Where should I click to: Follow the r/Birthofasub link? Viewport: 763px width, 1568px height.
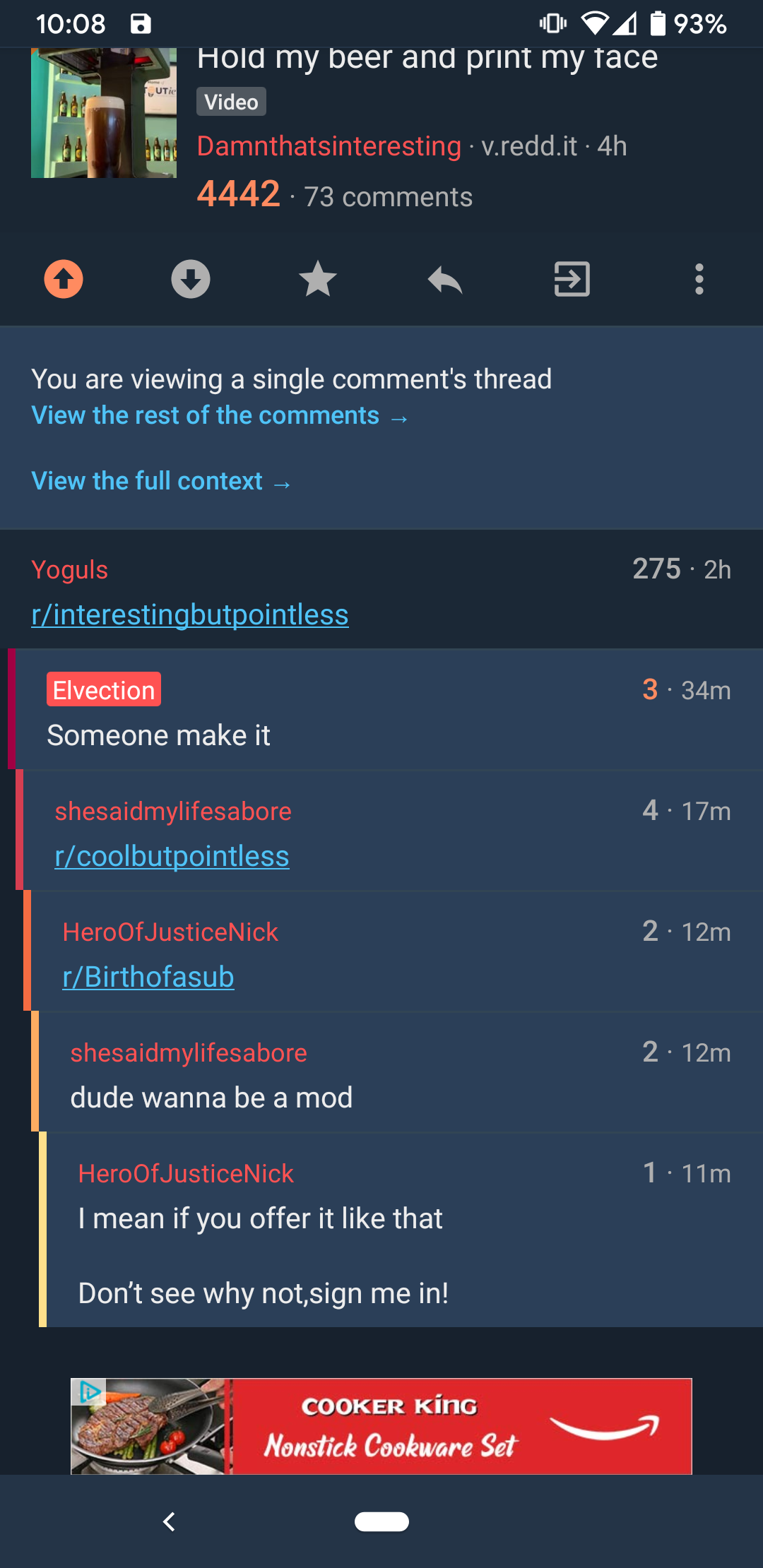pos(148,977)
